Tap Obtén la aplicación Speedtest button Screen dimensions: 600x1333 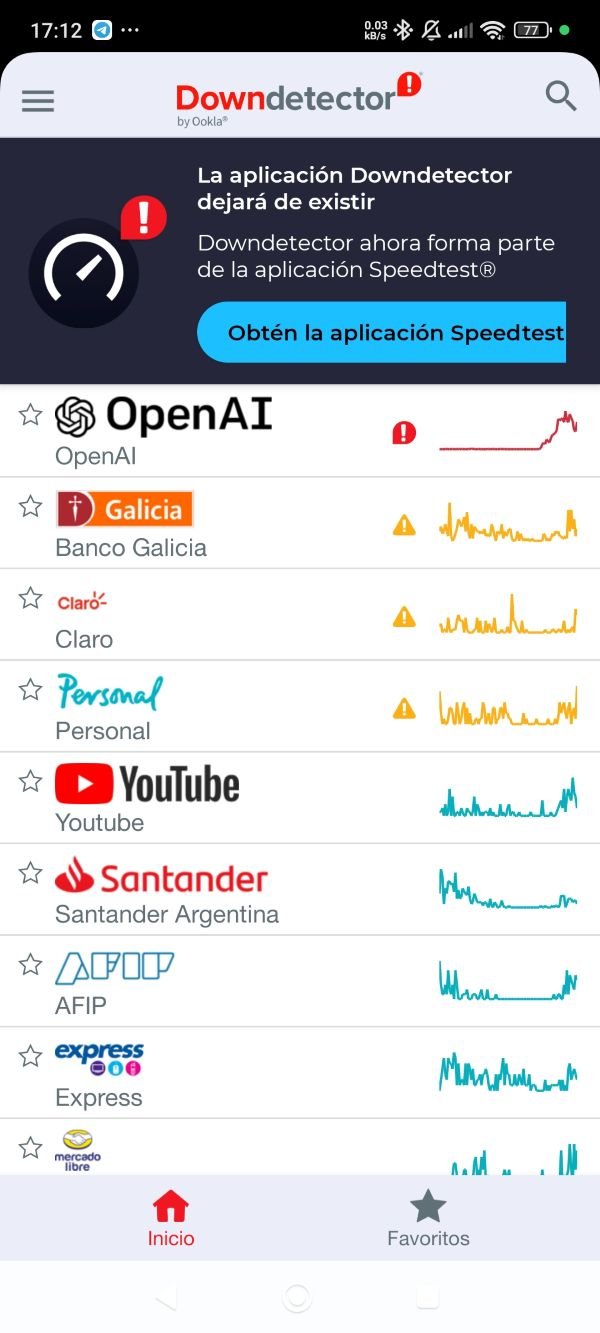pyautogui.click(x=382, y=332)
